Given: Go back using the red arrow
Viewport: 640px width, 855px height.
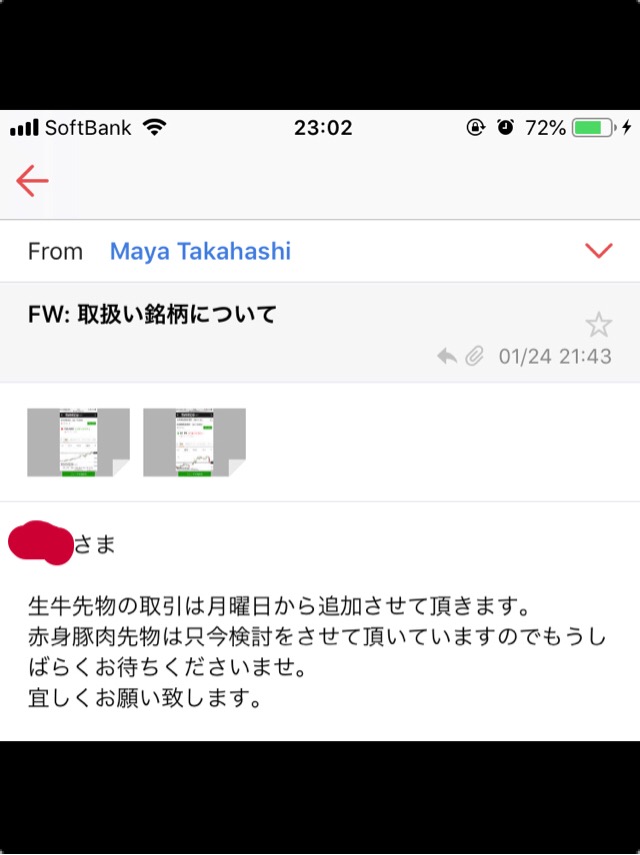Looking at the screenshot, I should (33, 181).
